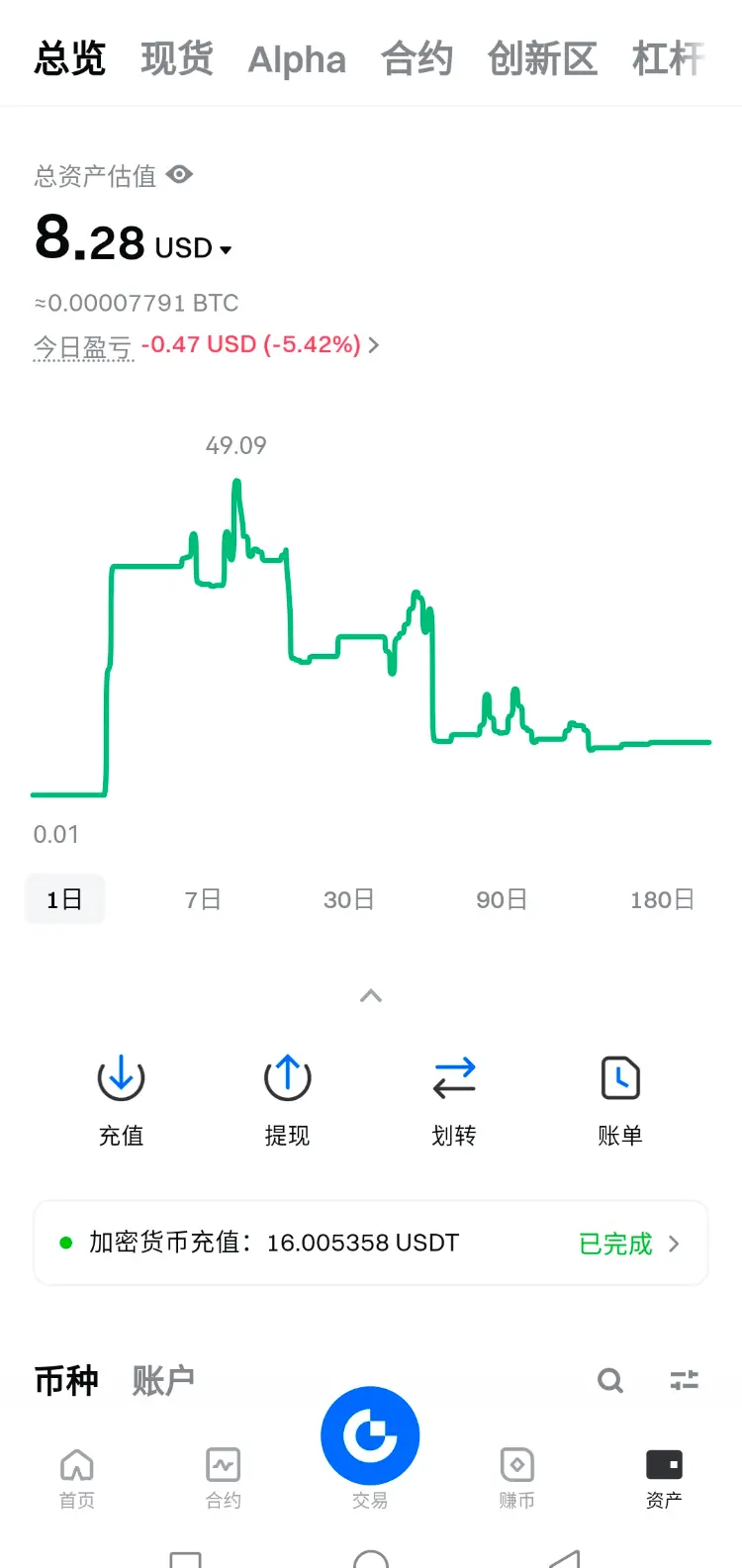Select the 180日 chart range

662,899
